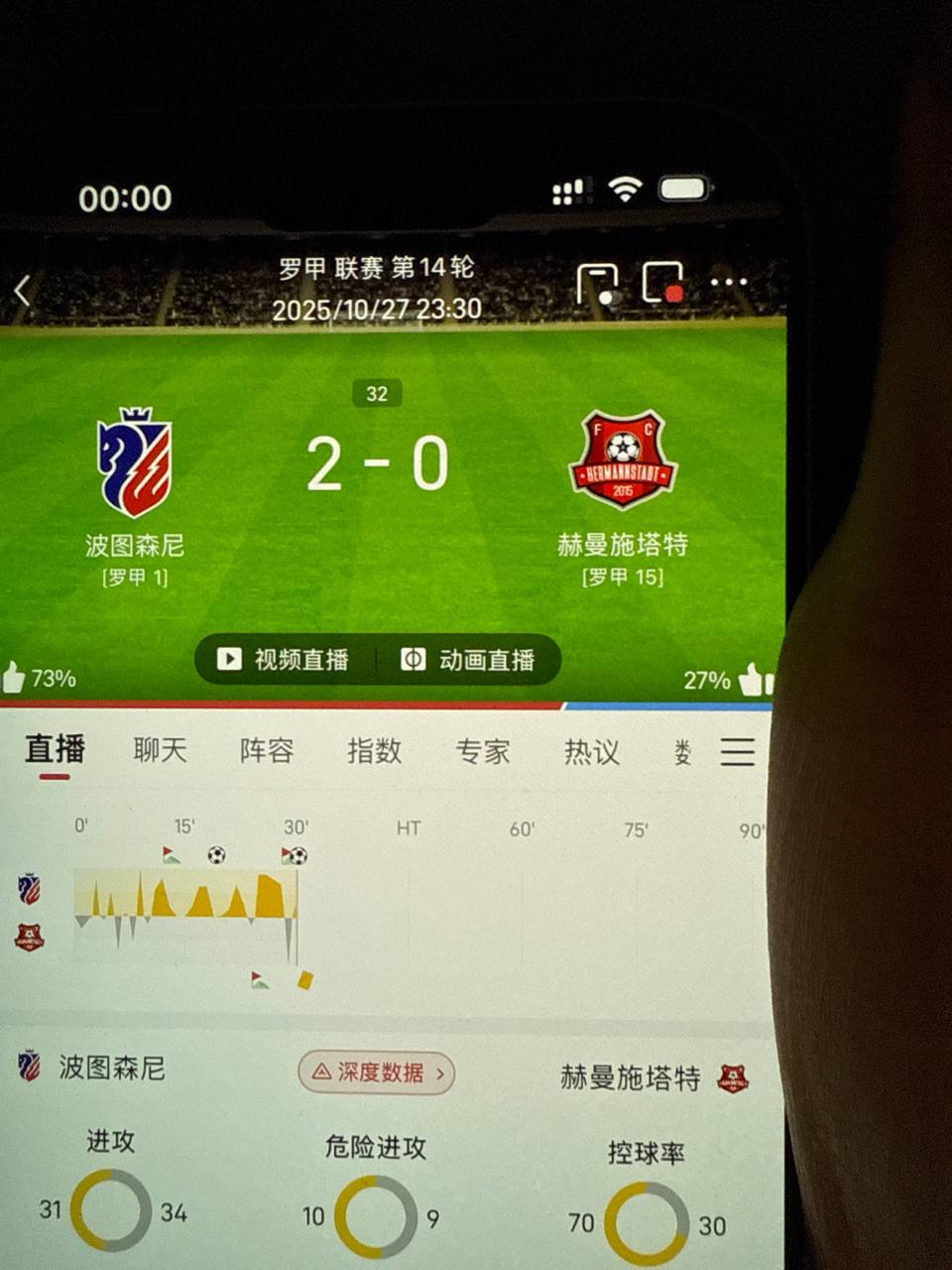Go back using the top-left arrow
This screenshot has width=952, height=1270.
[x=23, y=291]
